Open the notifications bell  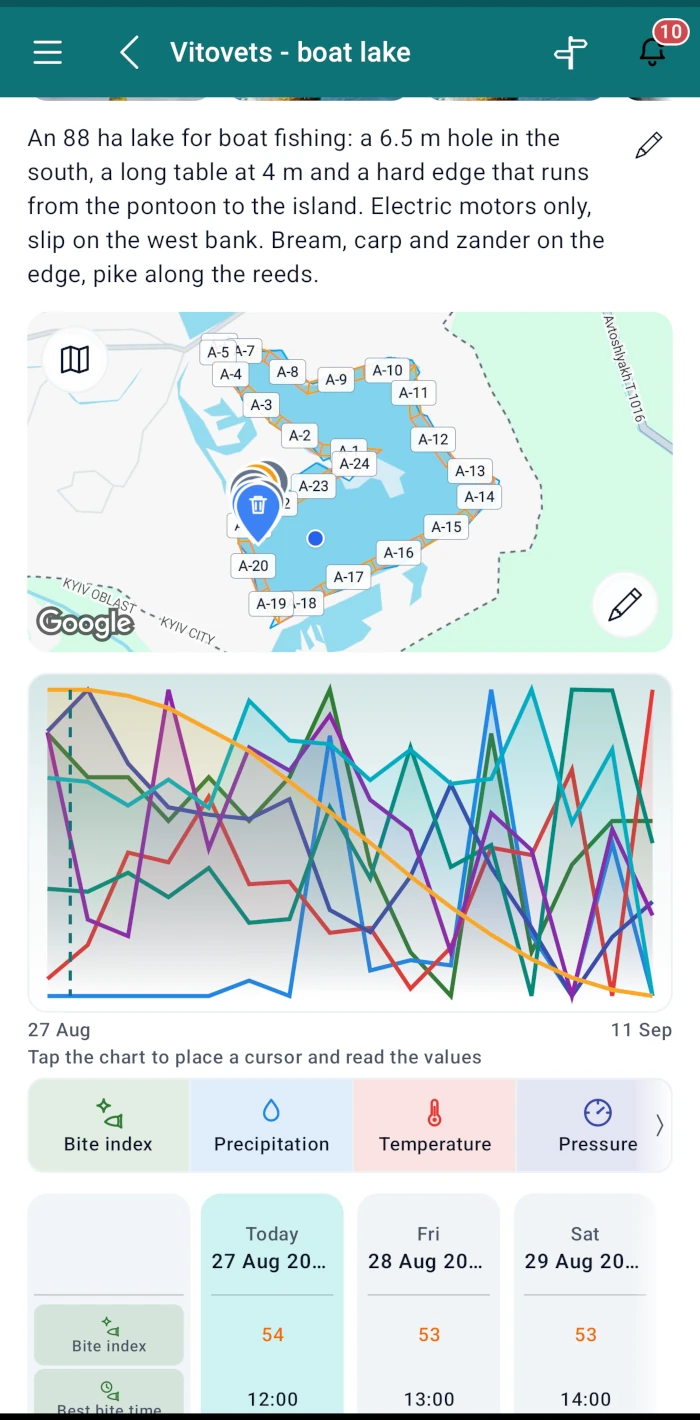coord(652,52)
